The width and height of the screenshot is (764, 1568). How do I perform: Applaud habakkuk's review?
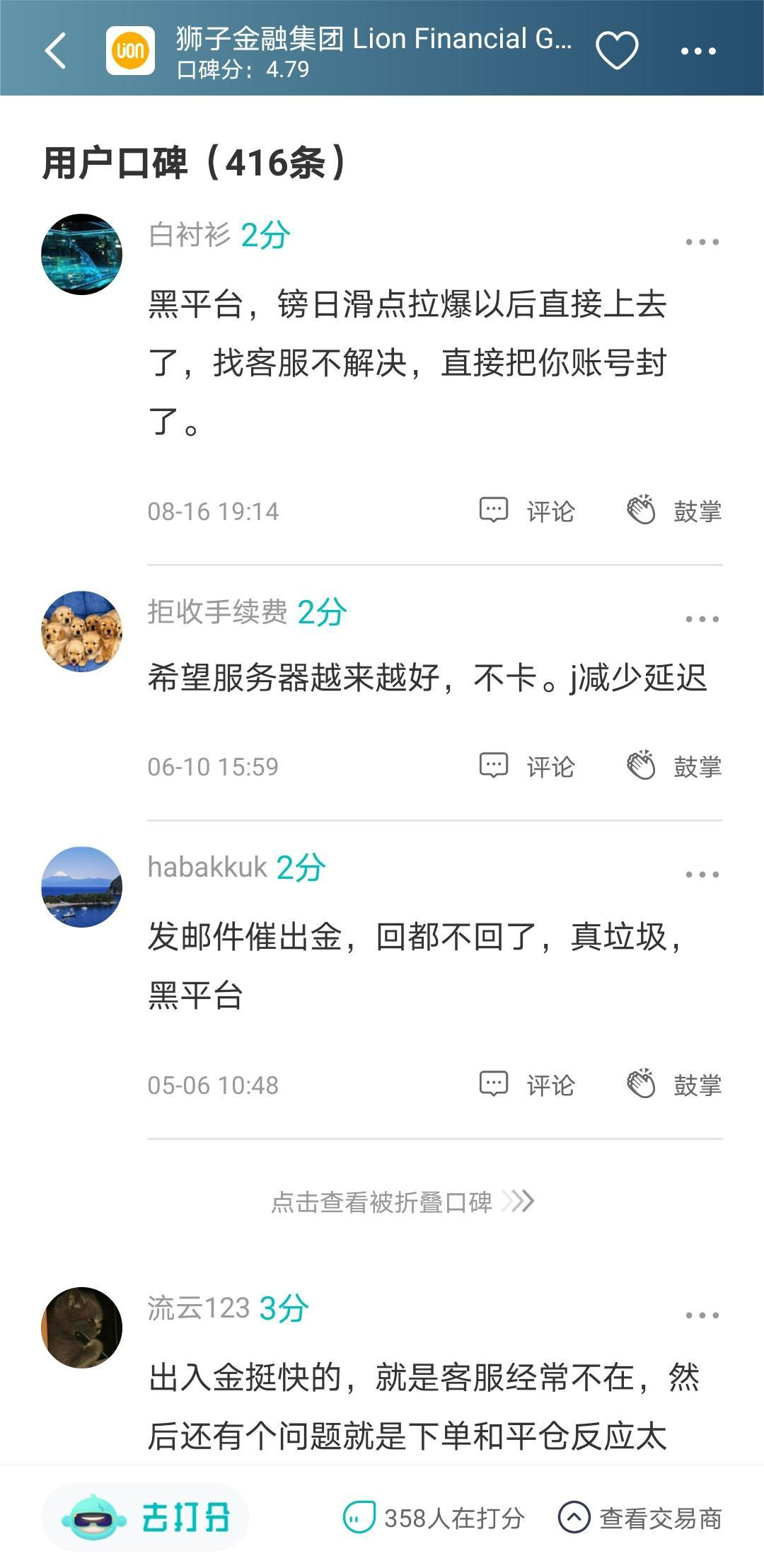(674, 1085)
